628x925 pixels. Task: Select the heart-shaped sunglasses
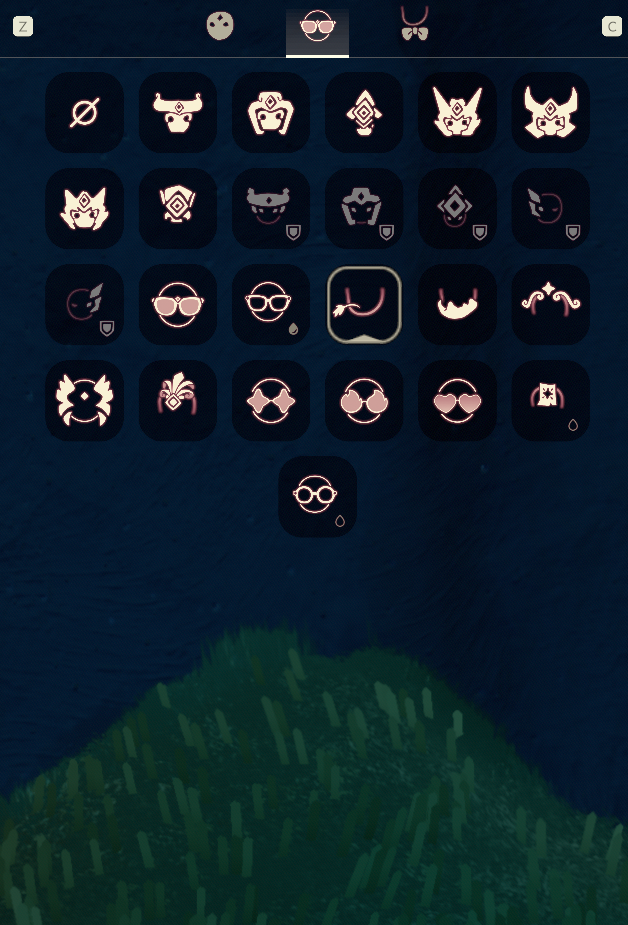[x=457, y=401]
